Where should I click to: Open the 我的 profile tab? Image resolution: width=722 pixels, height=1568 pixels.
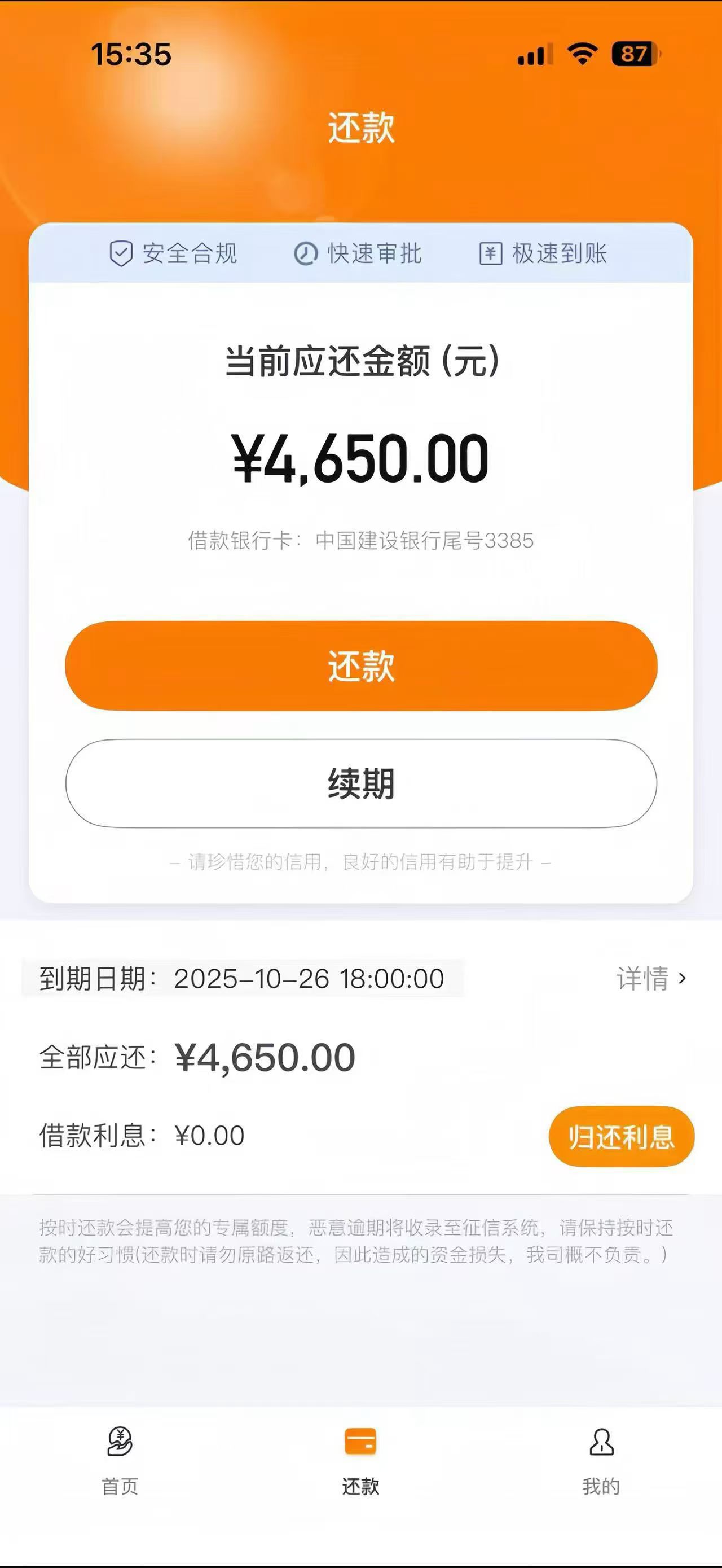coord(601,1460)
